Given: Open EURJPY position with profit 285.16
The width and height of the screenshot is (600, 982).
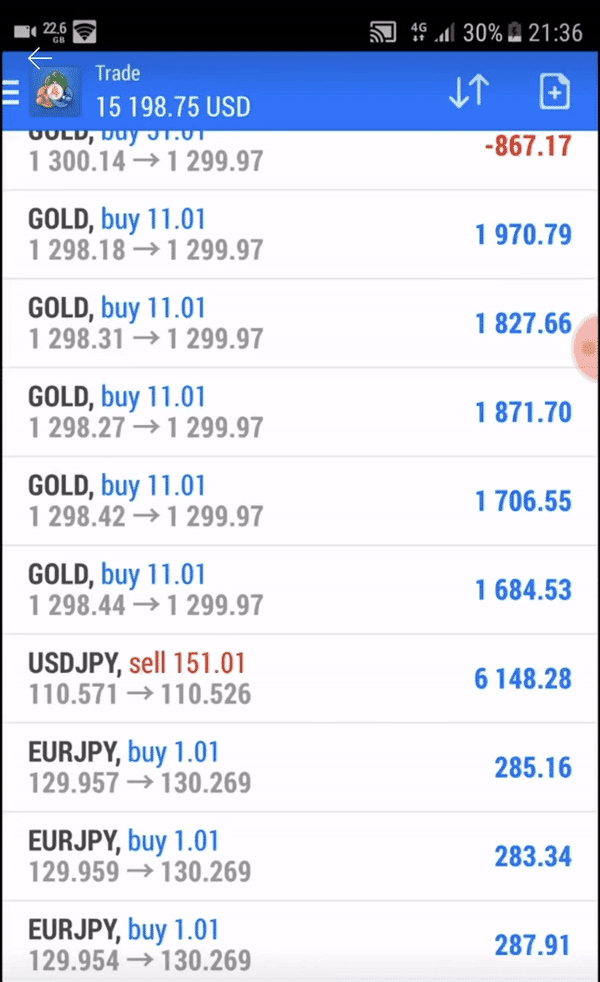Looking at the screenshot, I should [300, 768].
